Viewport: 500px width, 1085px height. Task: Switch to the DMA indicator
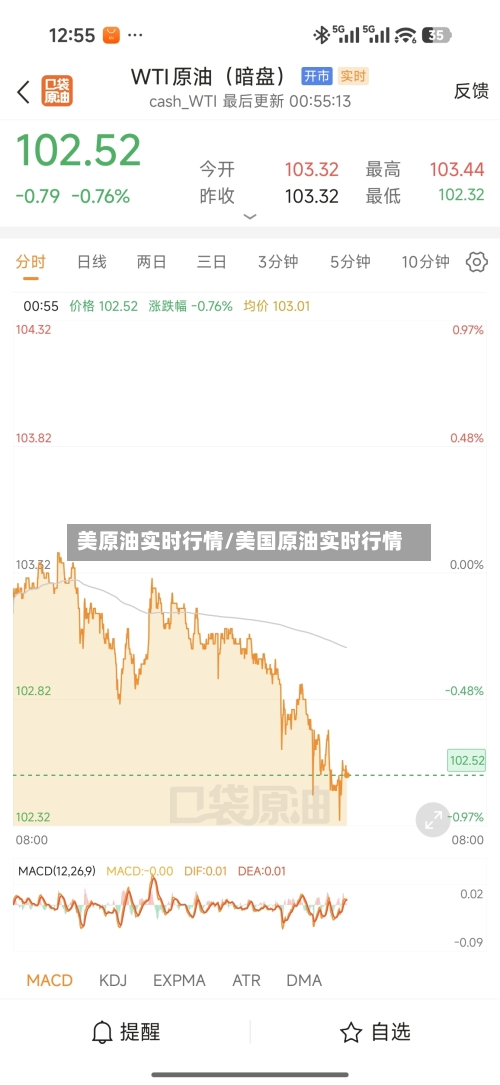click(x=304, y=980)
